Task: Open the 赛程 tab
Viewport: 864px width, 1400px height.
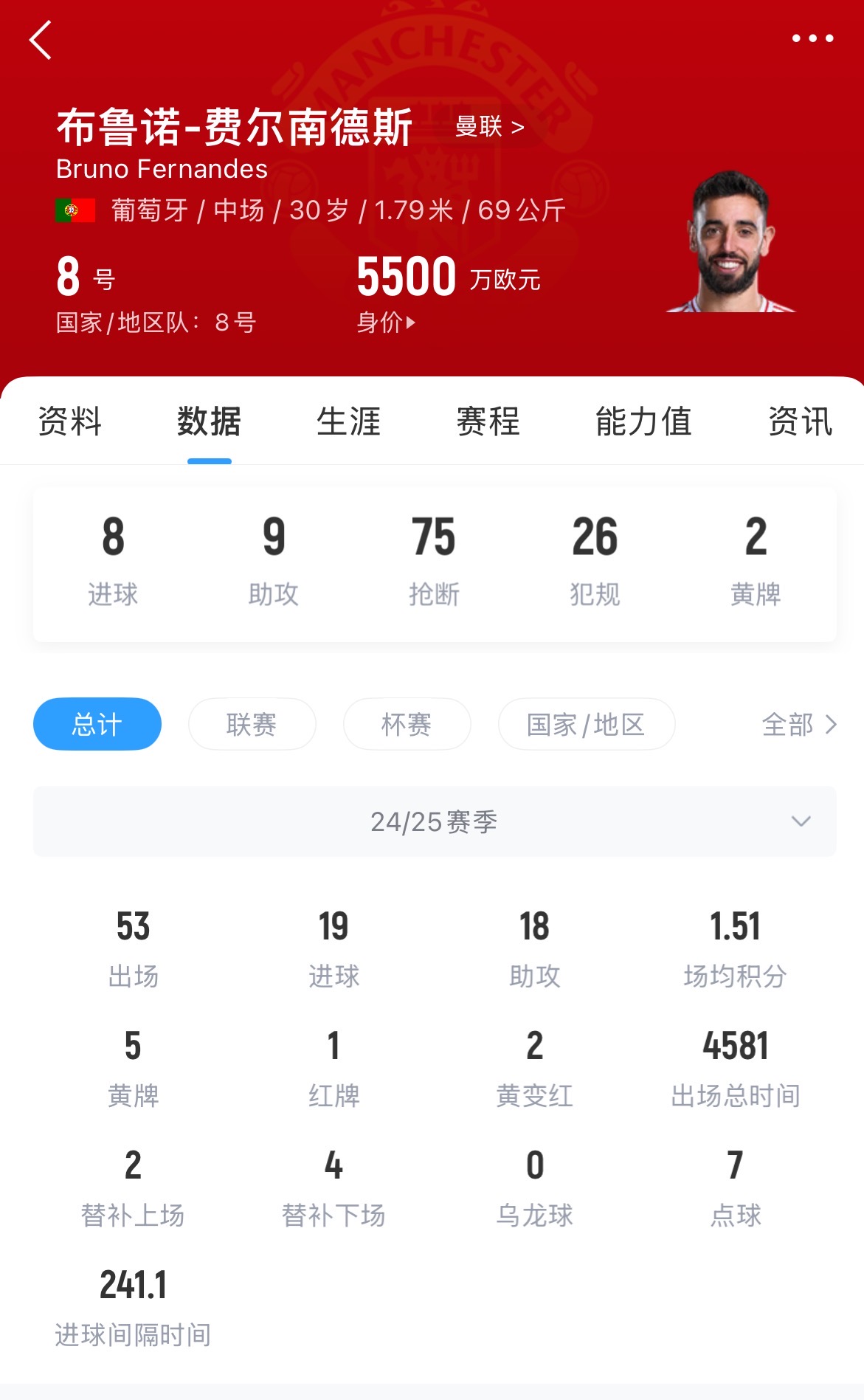Action: point(488,421)
